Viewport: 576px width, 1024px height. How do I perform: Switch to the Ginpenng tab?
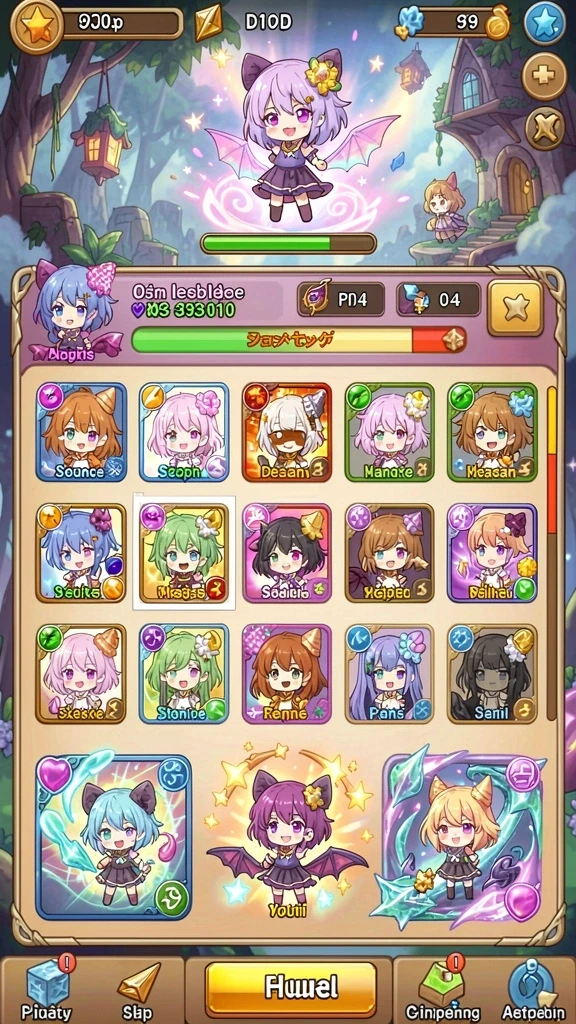pos(442,989)
